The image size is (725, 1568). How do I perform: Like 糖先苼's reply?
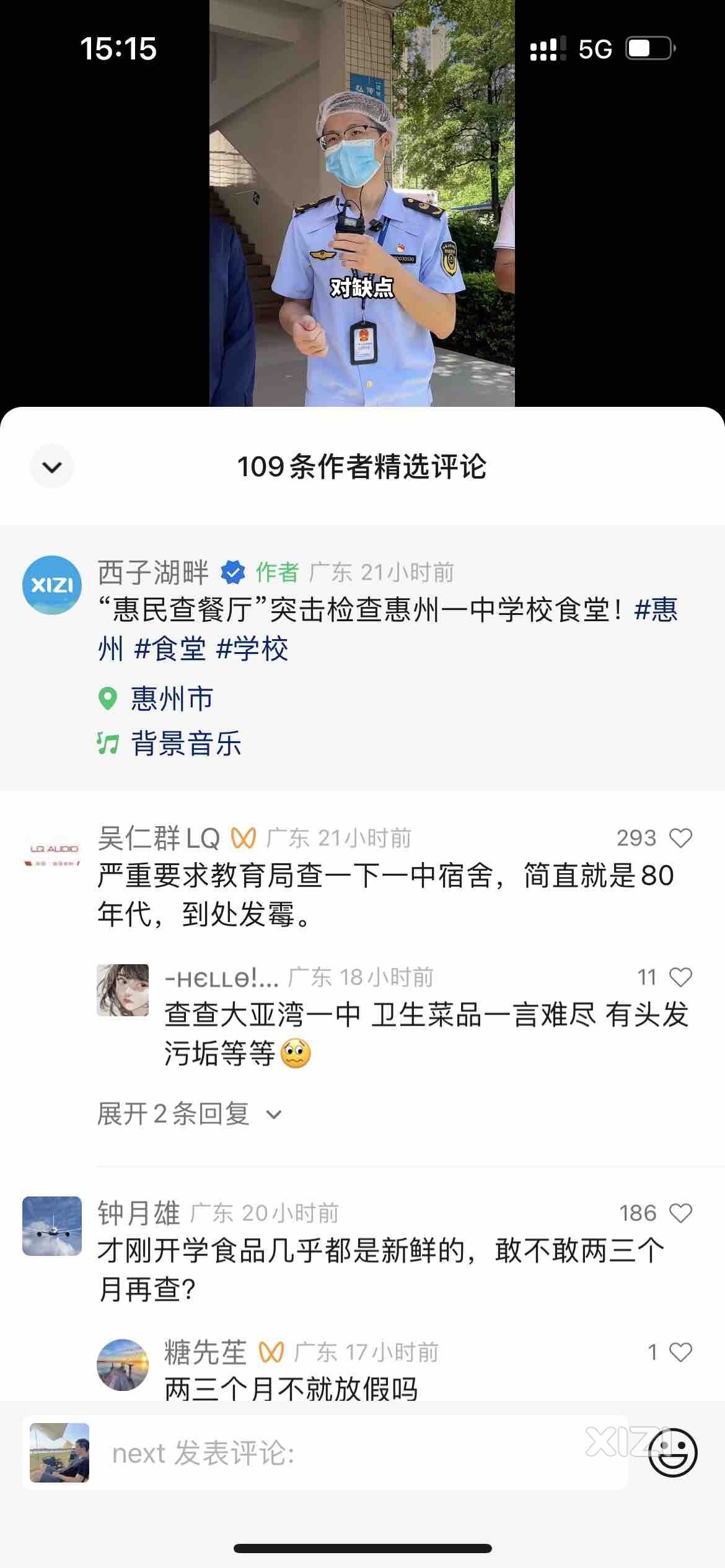pyautogui.click(x=680, y=1352)
